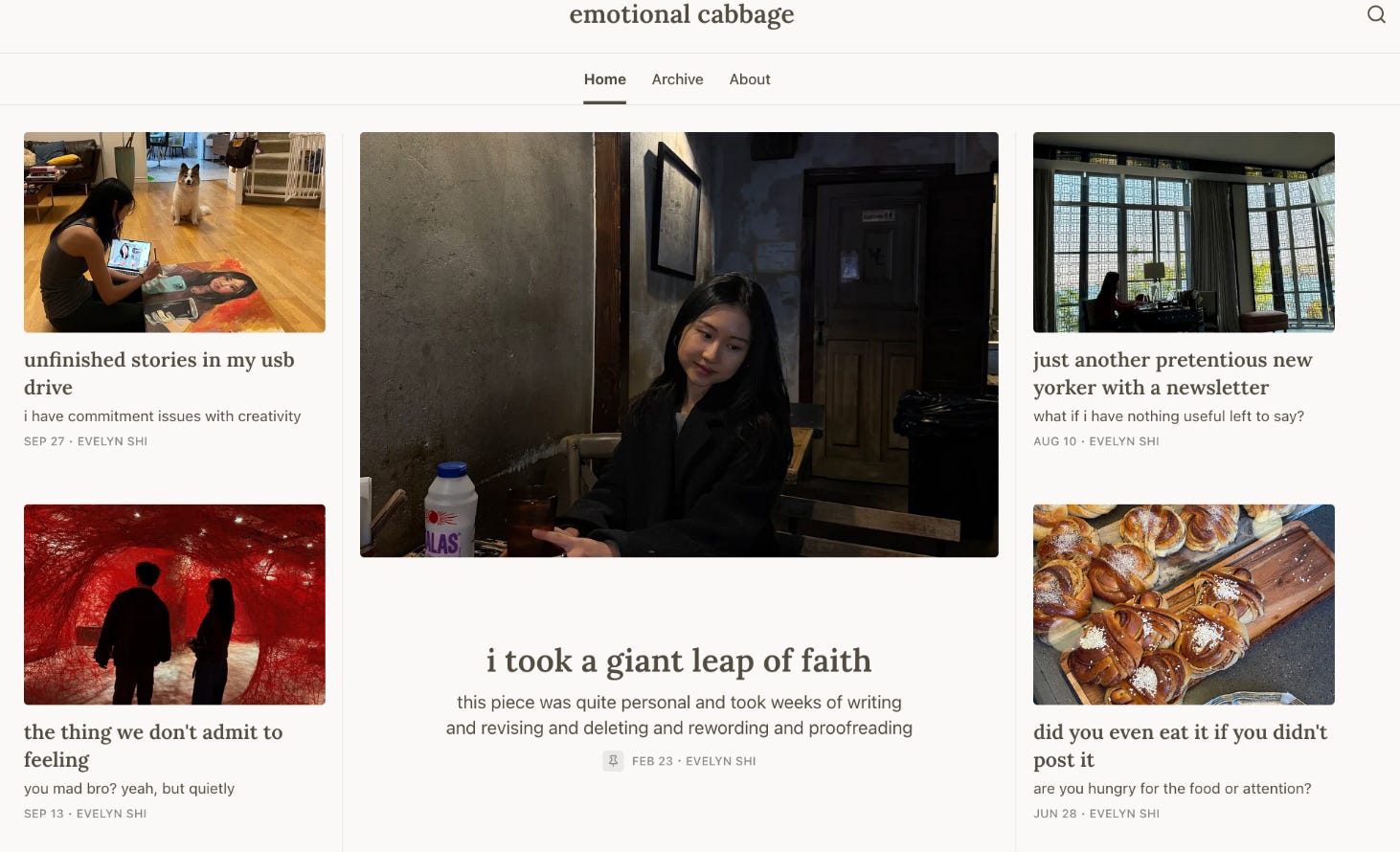Read "unfinished stories in my usb drive"
Image resolution: width=1400 pixels, height=852 pixels.
point(159,373)
